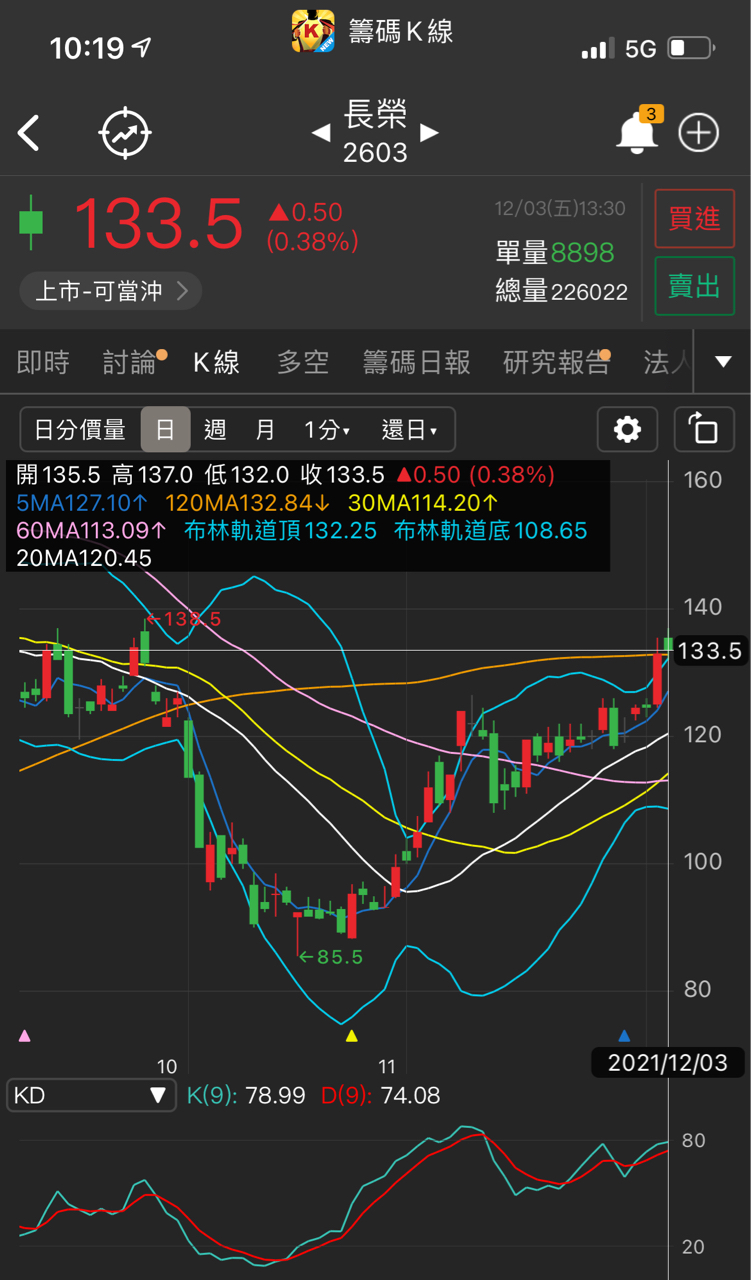This screenshot has width=751, height=1280.
Task: Go back with the left arrow
Action: pyautogui.click(x=29, y=133)
